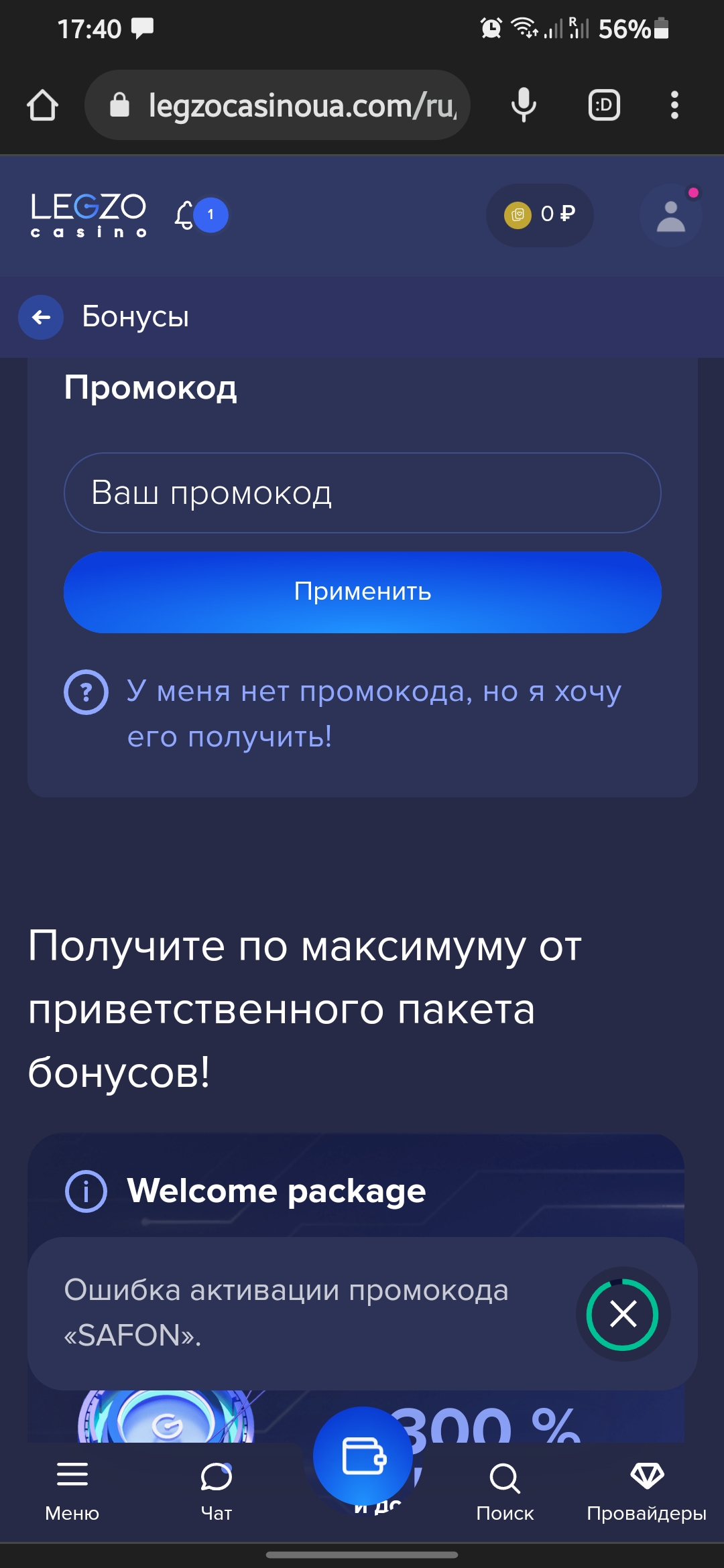Viewport: 724px width, 1568px height.
Task: Switch to the Провайдеры tab
Action: (x=646, y=1489)
